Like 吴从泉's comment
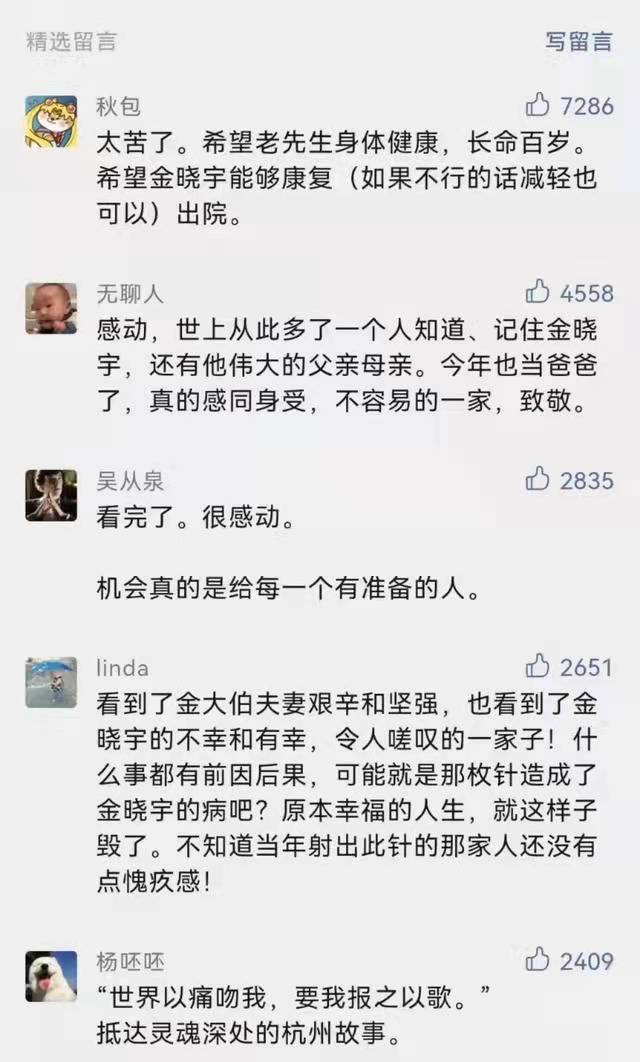The height and width of the screenshot is (1062, 640). [538, 479]
